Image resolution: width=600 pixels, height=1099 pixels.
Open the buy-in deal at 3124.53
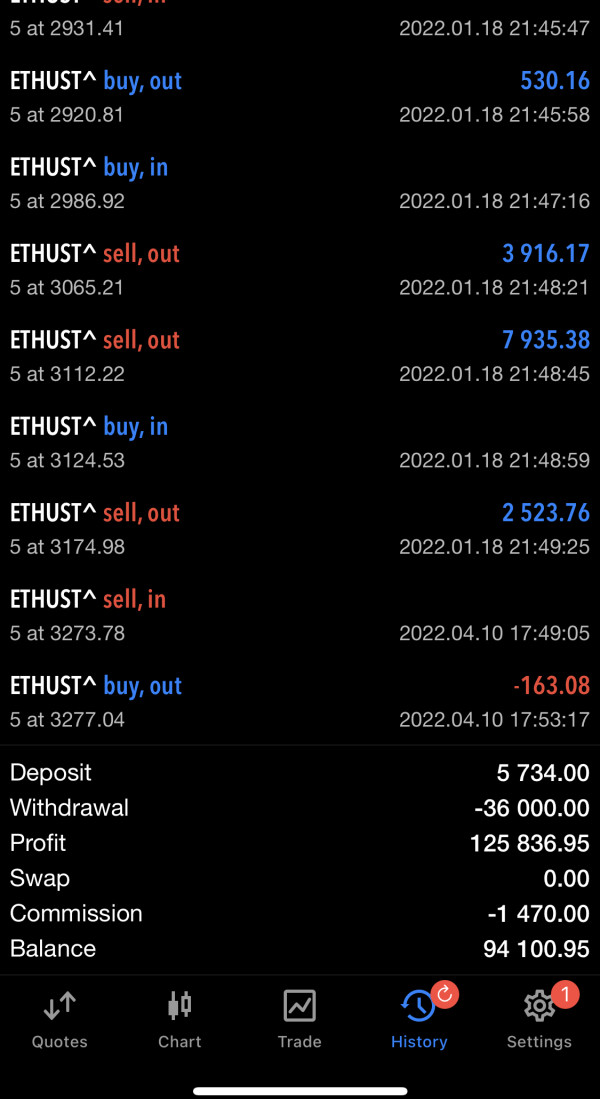[300, 443]
